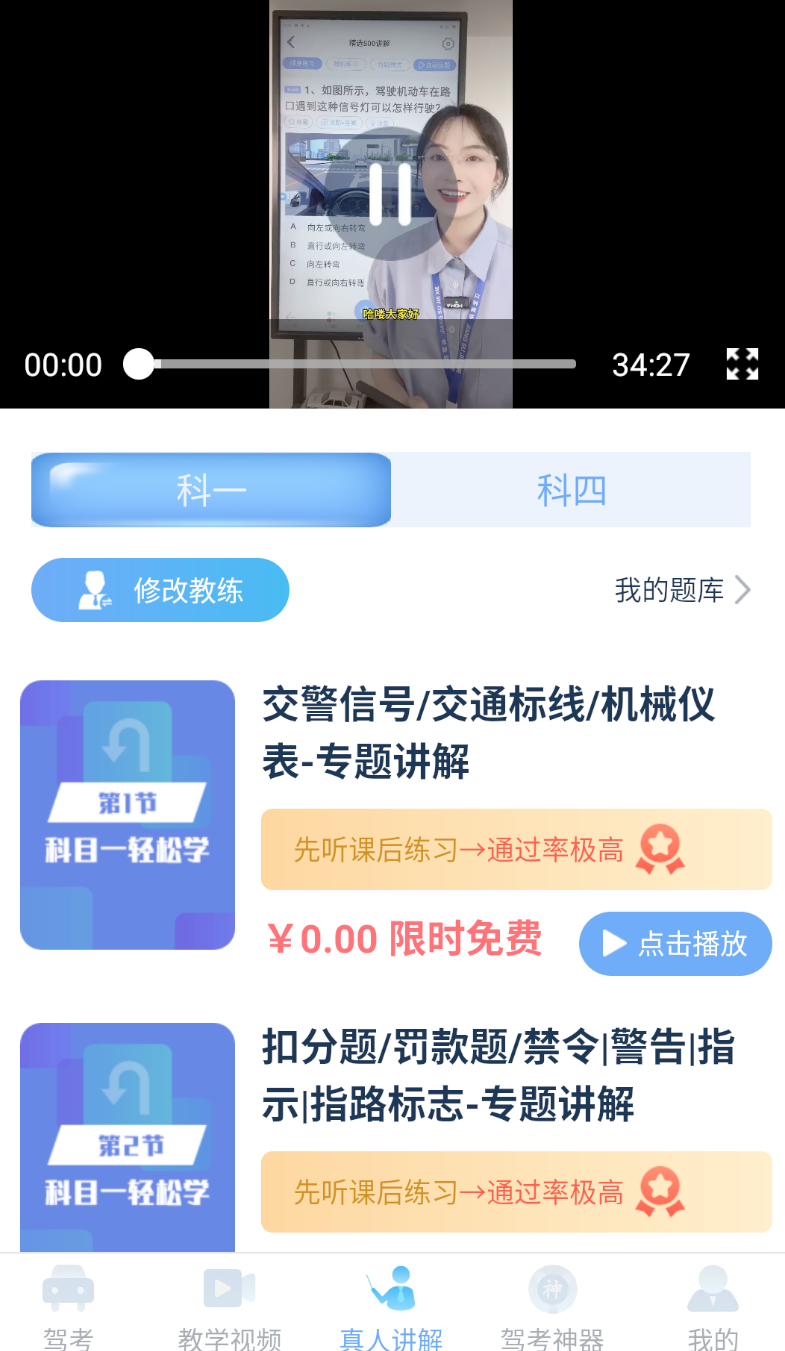Open 我的 profile icon

coord(712,1288)
